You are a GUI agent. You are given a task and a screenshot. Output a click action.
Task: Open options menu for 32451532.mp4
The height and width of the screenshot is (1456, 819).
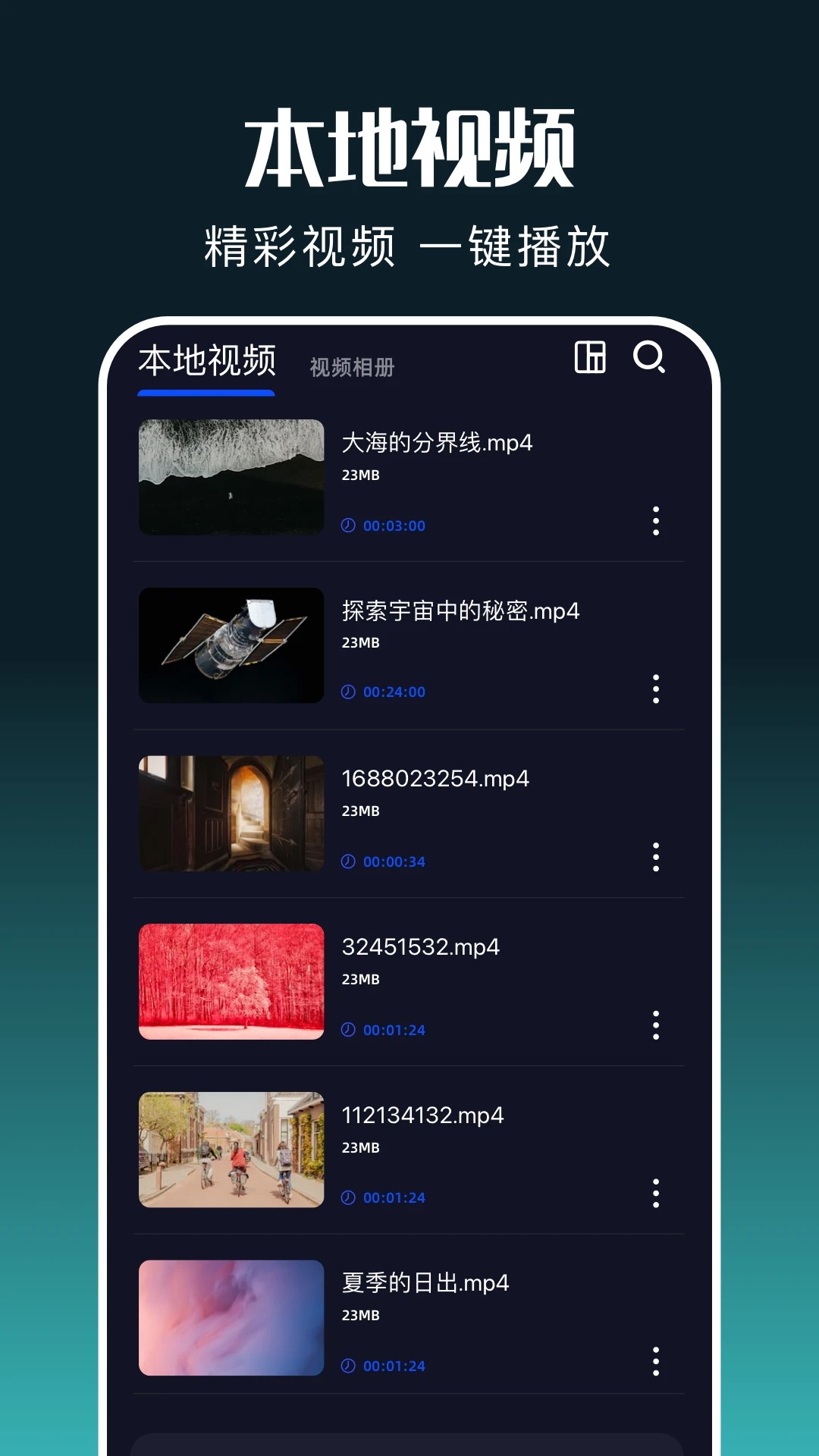(657, 1025)
